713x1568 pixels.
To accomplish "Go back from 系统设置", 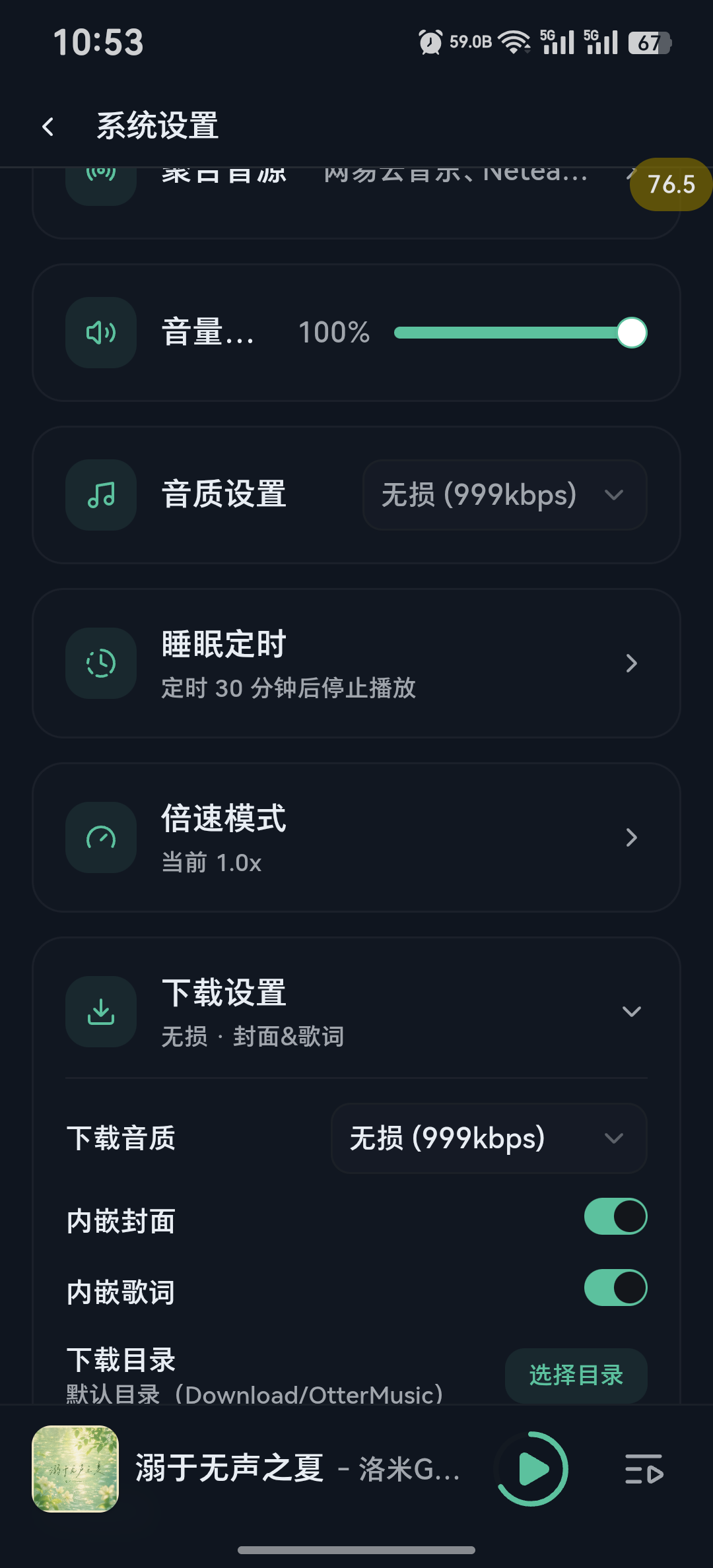I will tap(48, 127).
